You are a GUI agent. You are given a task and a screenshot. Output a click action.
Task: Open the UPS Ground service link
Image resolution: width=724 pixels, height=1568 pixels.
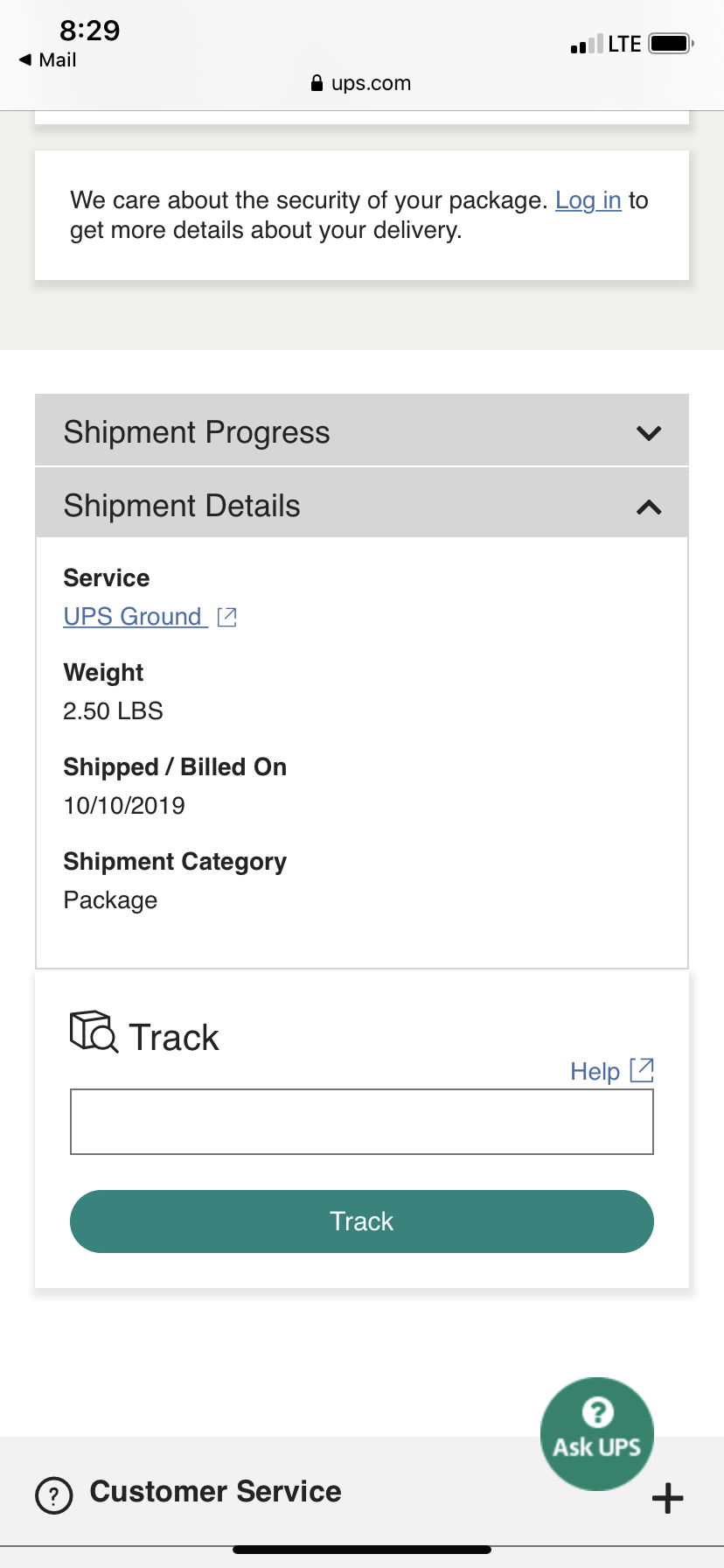pyautogui.click(x=150, y=617)
